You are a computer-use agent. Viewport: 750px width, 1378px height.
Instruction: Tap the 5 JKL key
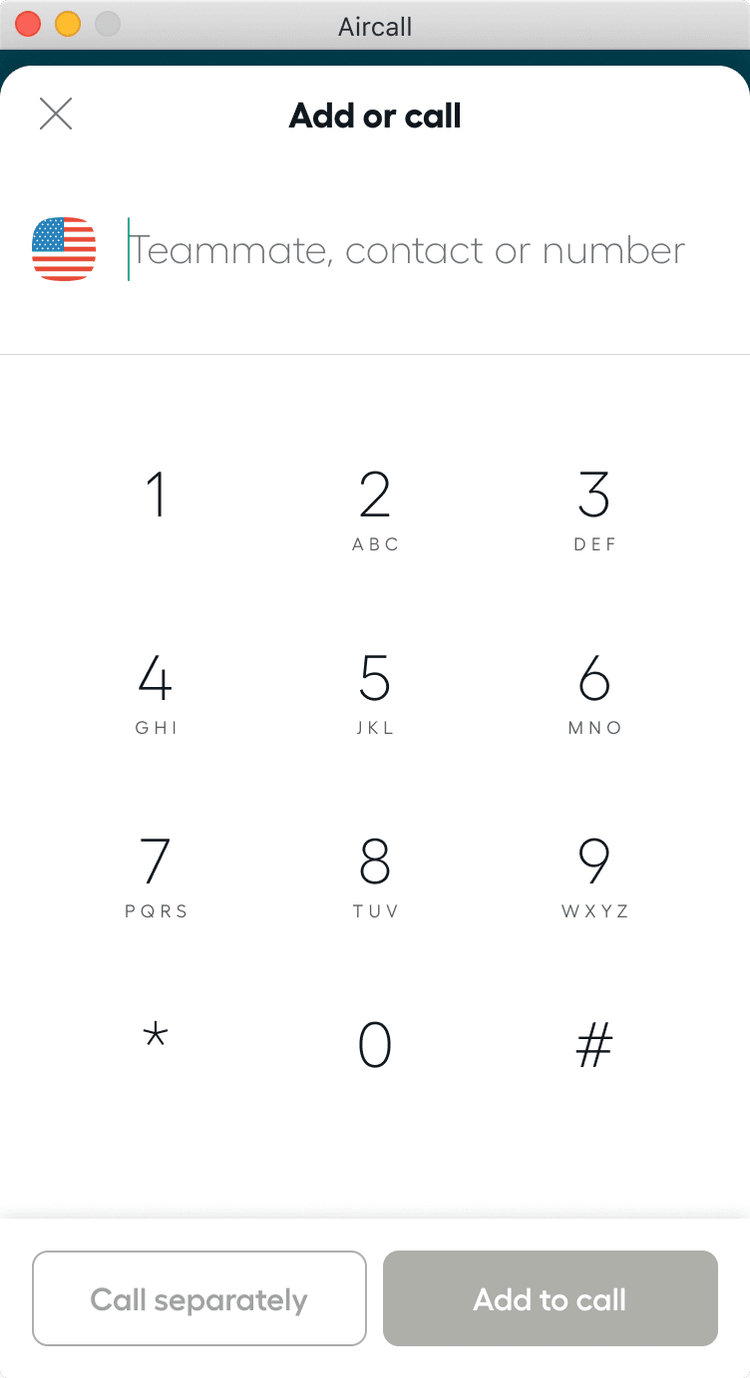click(x=375, y=692)
